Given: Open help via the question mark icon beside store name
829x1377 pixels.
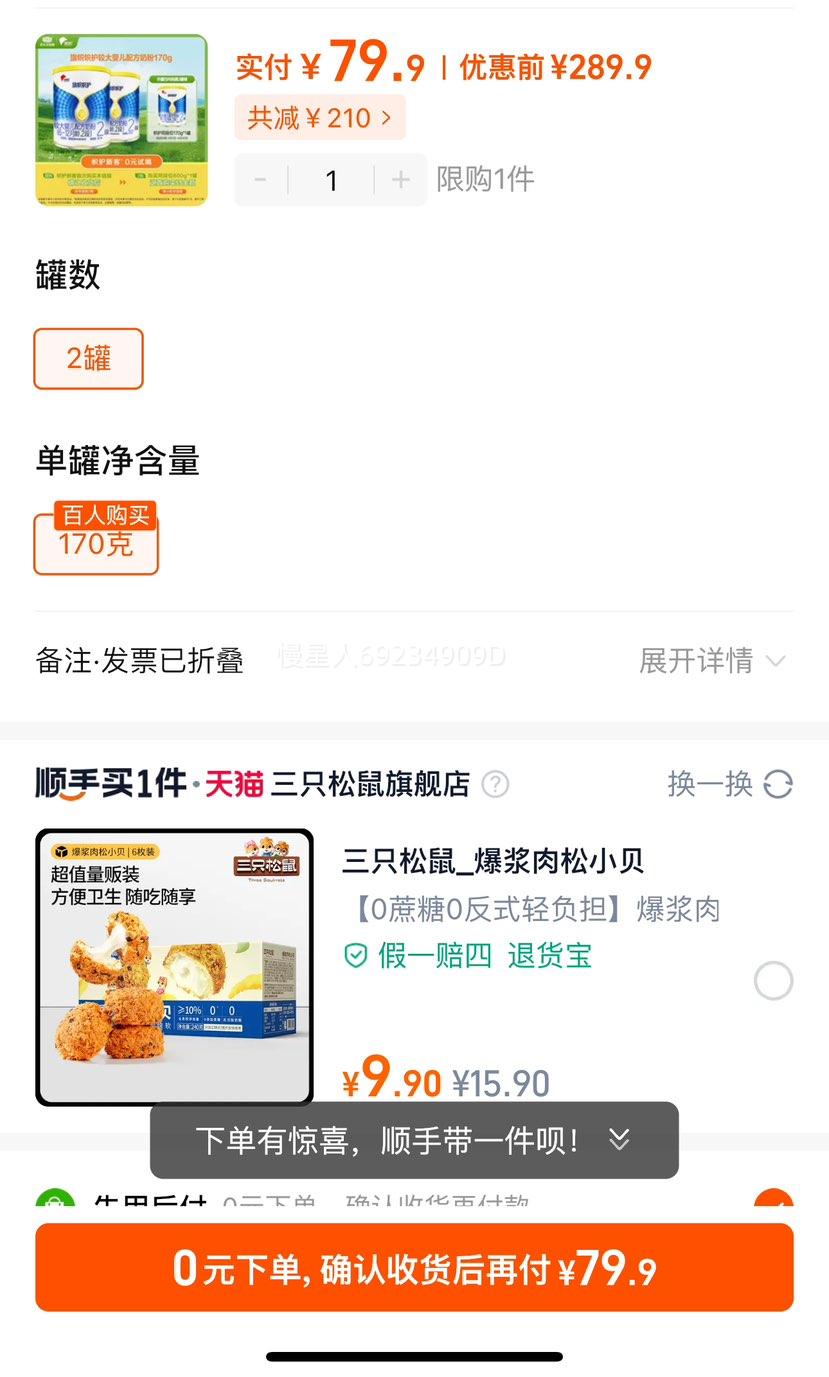Looking at the screenshot, I should point(495,786).
